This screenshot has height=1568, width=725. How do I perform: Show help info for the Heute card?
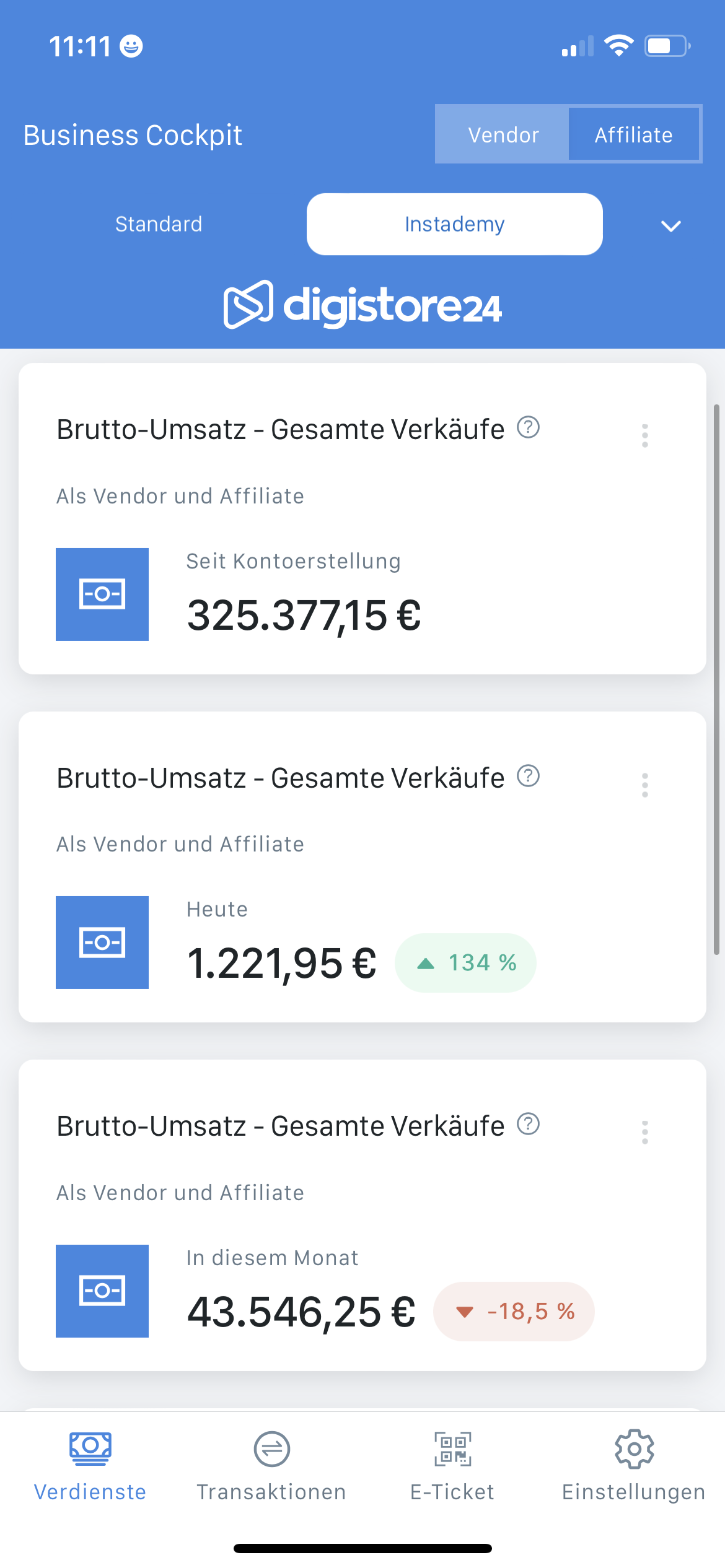529,776
